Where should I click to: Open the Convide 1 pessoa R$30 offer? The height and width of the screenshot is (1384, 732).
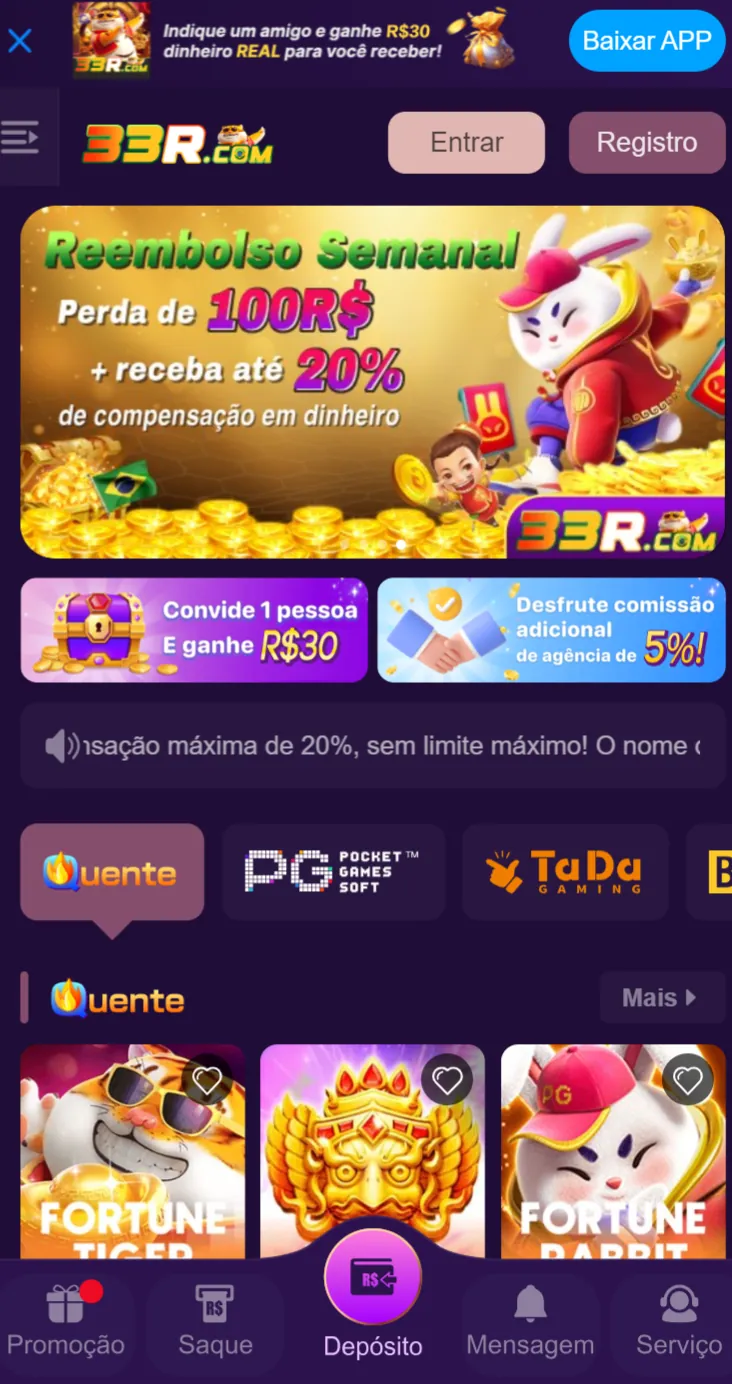194,630
